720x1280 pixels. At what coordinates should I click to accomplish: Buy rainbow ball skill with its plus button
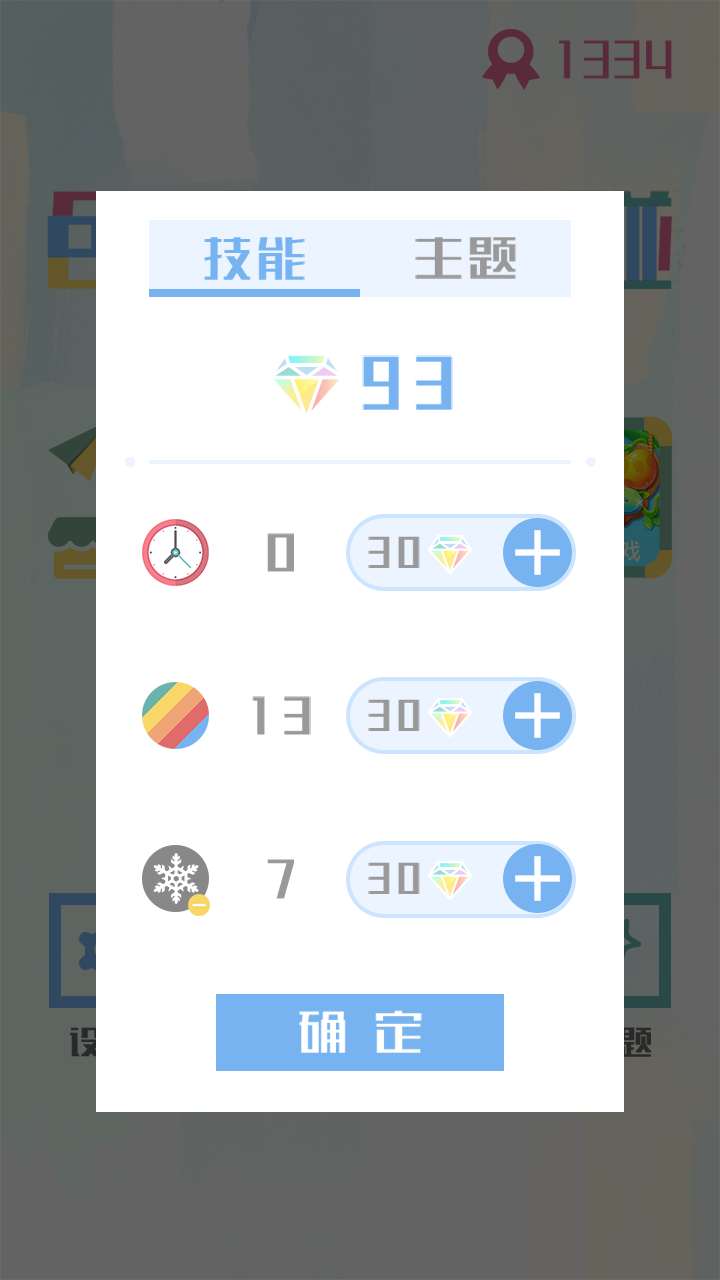[536, 715]
